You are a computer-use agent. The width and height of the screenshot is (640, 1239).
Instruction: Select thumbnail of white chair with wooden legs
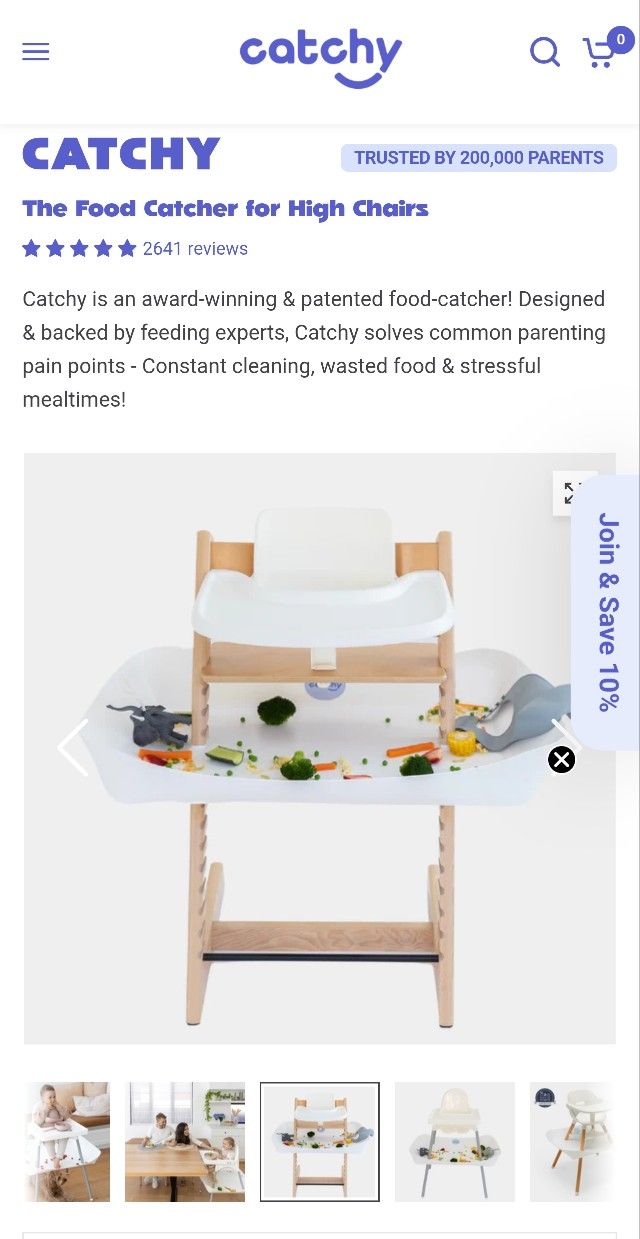(573, 1142)
